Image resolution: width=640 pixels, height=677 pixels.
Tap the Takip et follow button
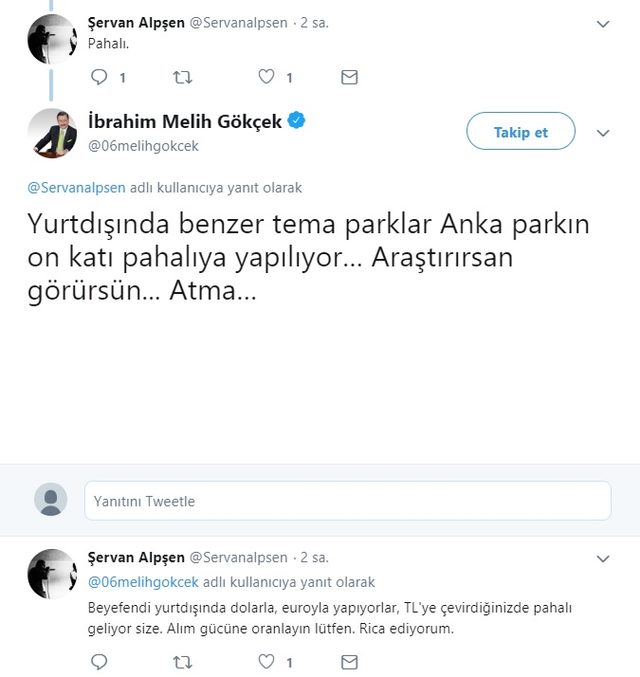pyautogui.click(x=520, y=132)
